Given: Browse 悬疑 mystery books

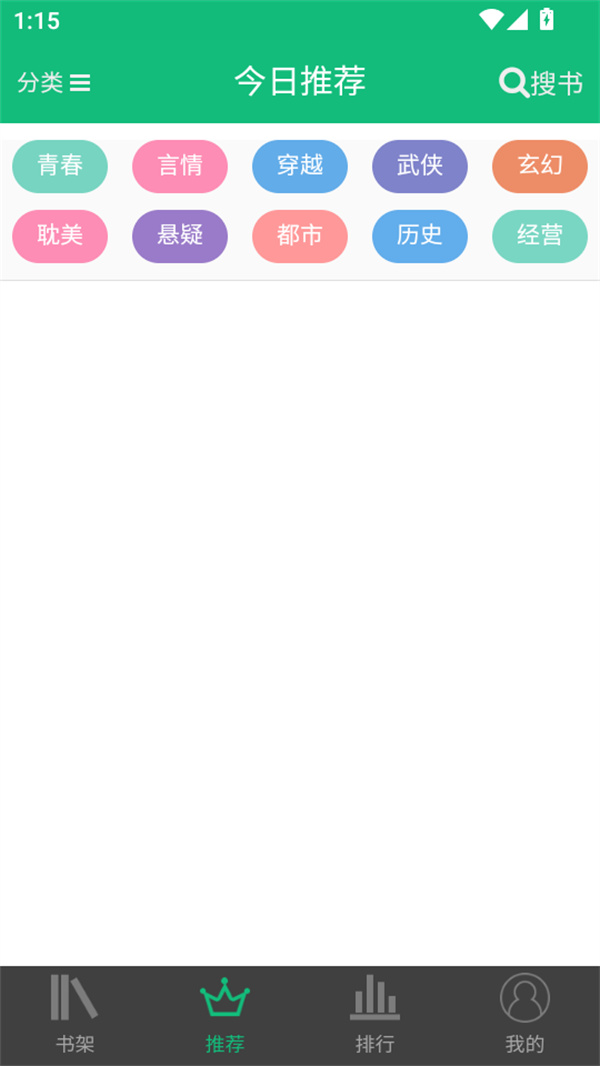Looking at the screenshot, I should pos(180,236).
